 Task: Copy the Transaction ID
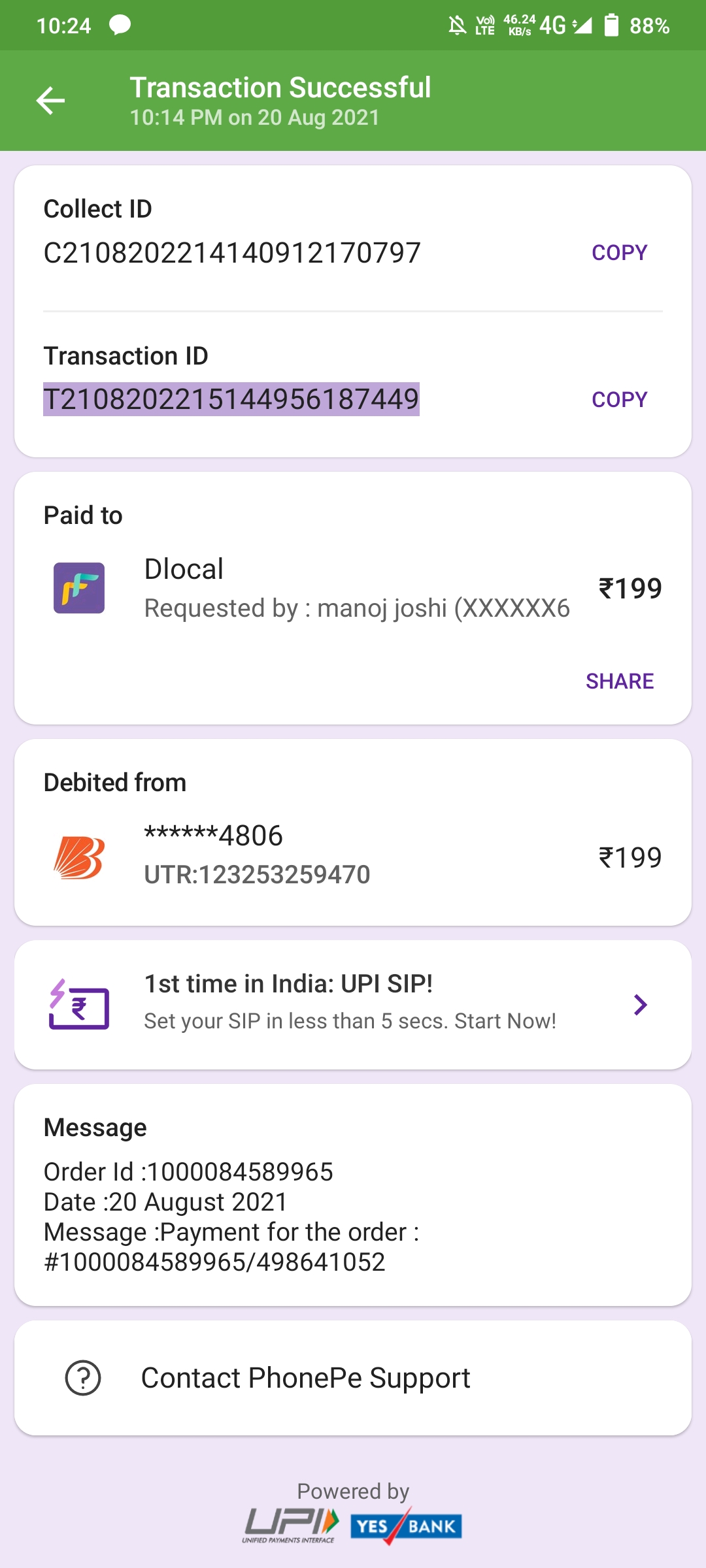619,400
